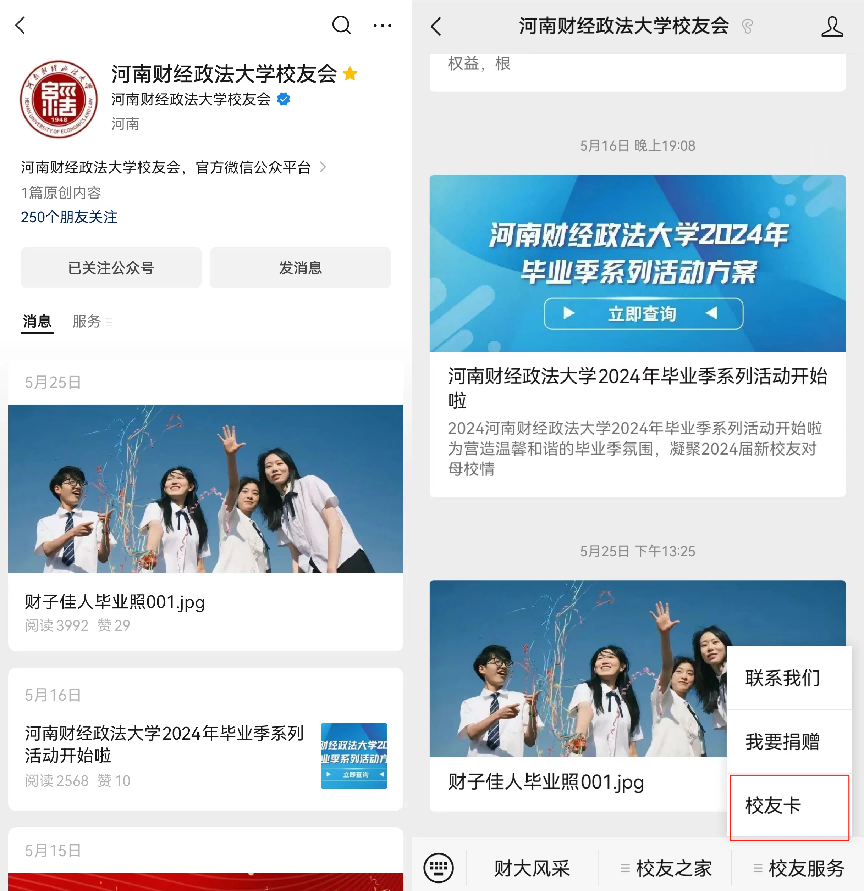Open the 财大风采 bottom menu
This screenshot has width=864, height=891.
click(531, 868)
